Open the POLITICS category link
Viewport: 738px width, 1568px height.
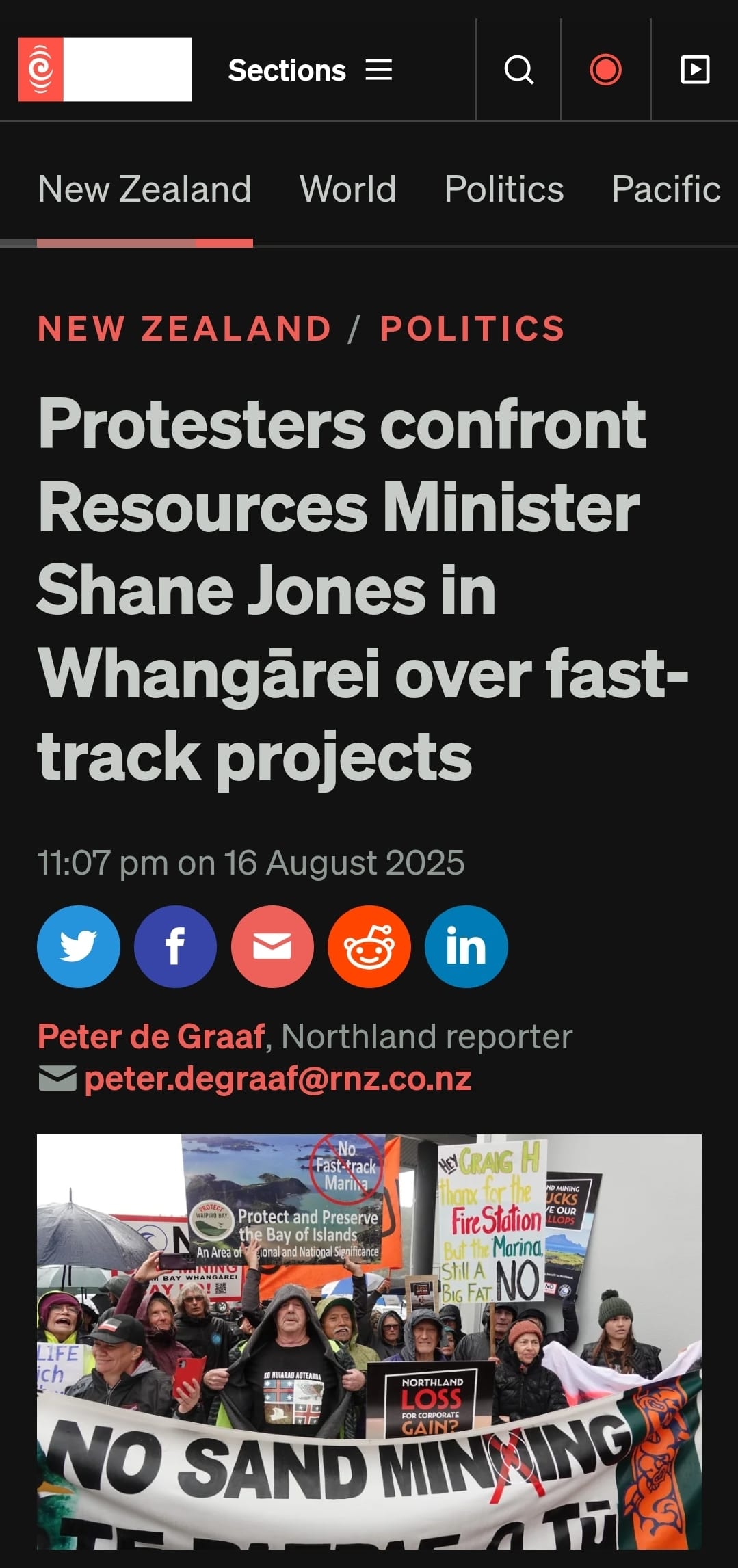[x=473, y=328]
